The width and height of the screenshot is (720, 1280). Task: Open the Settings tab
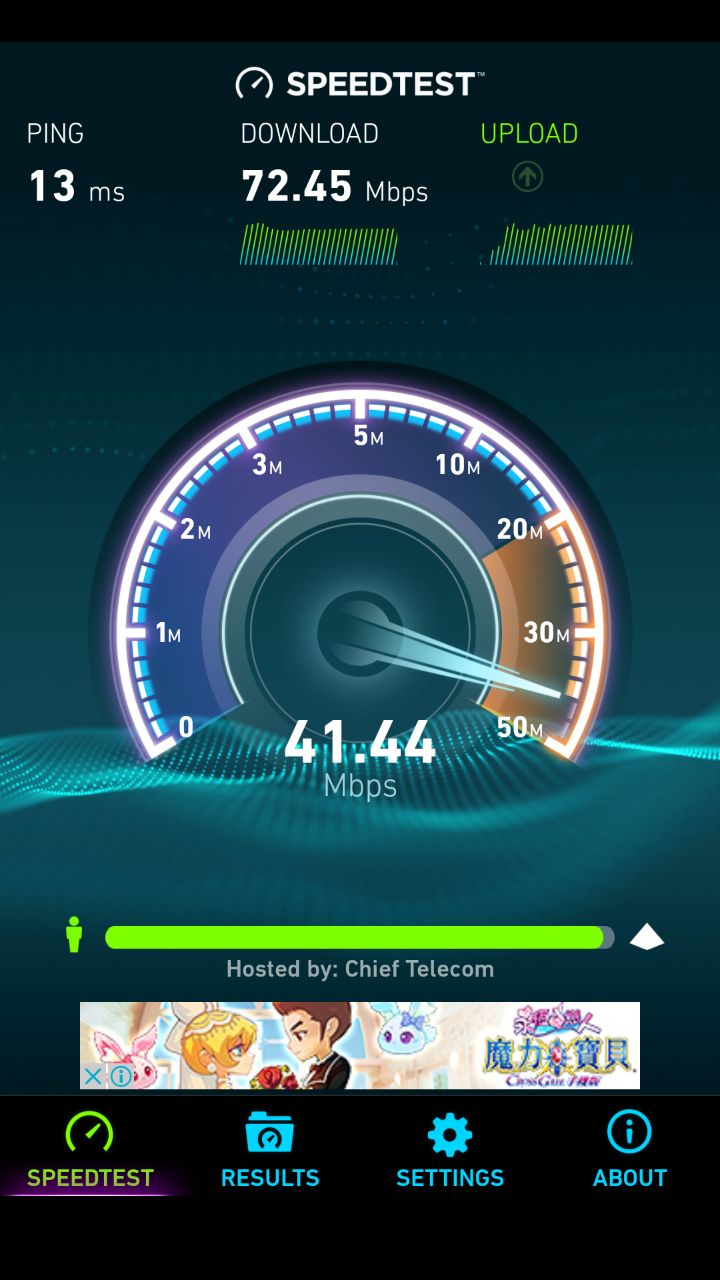point(450,1150)
